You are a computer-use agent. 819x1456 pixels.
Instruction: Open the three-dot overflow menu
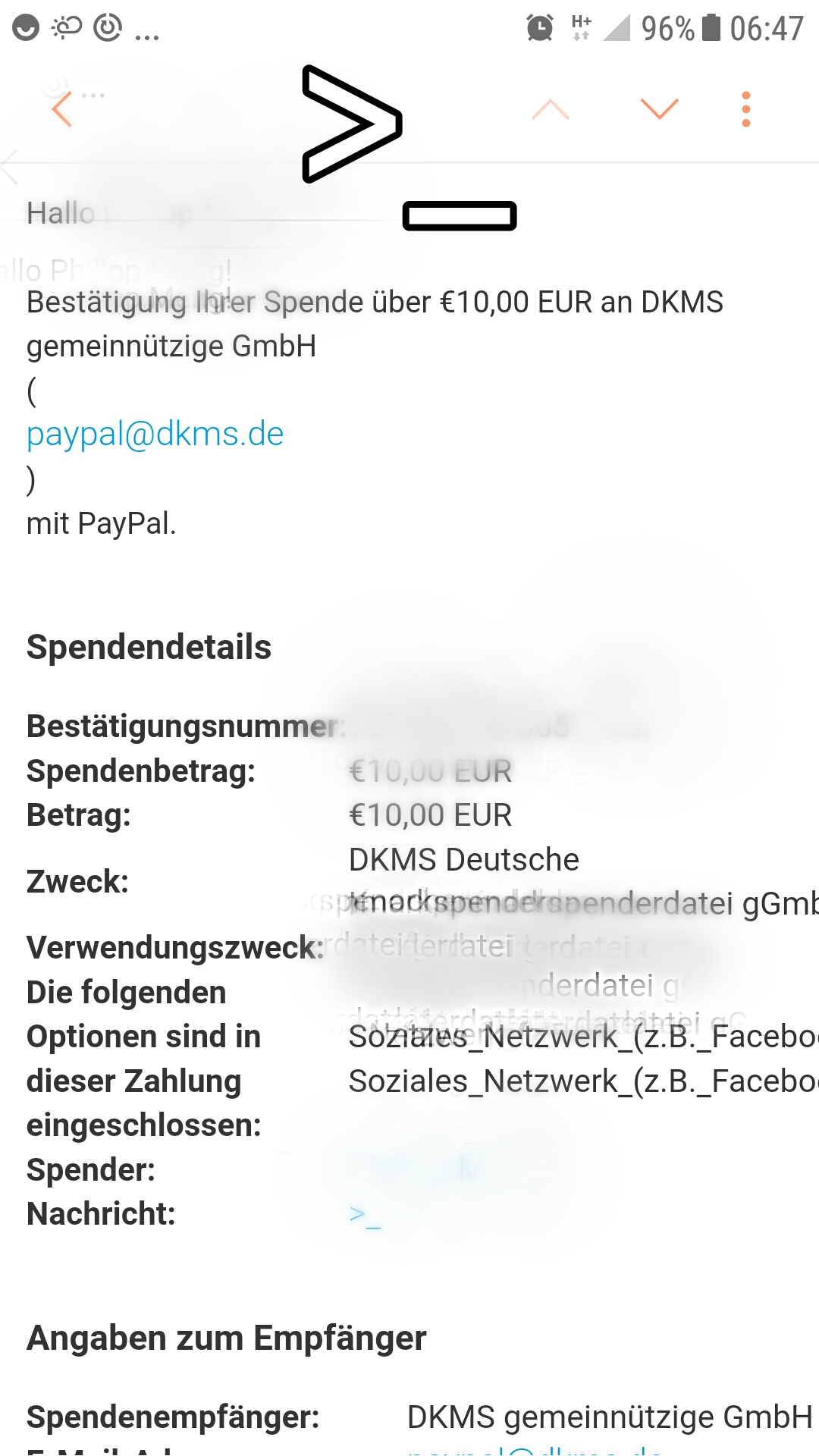point(746,109)
